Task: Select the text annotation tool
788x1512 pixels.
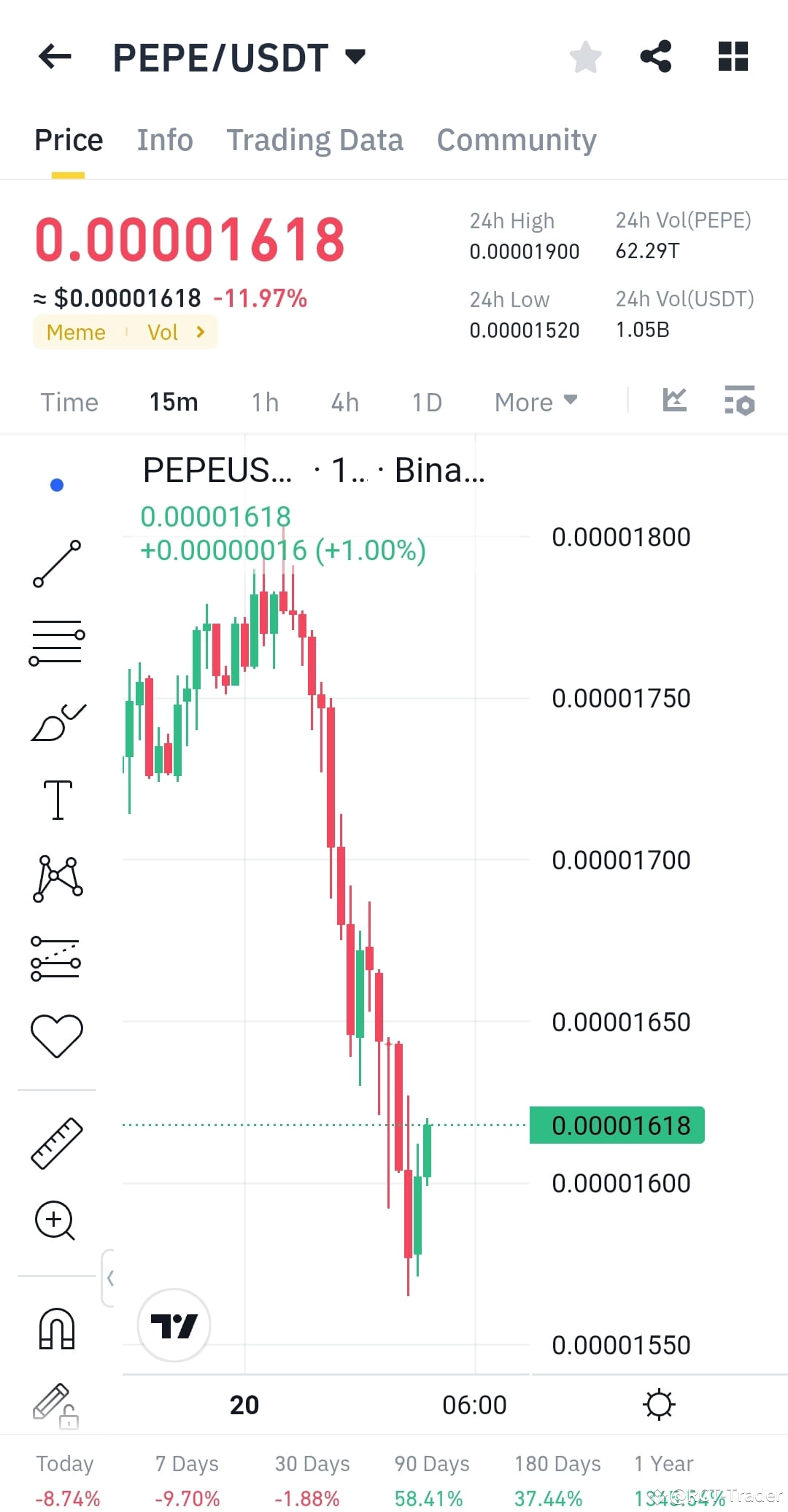Action: (57, 799)
